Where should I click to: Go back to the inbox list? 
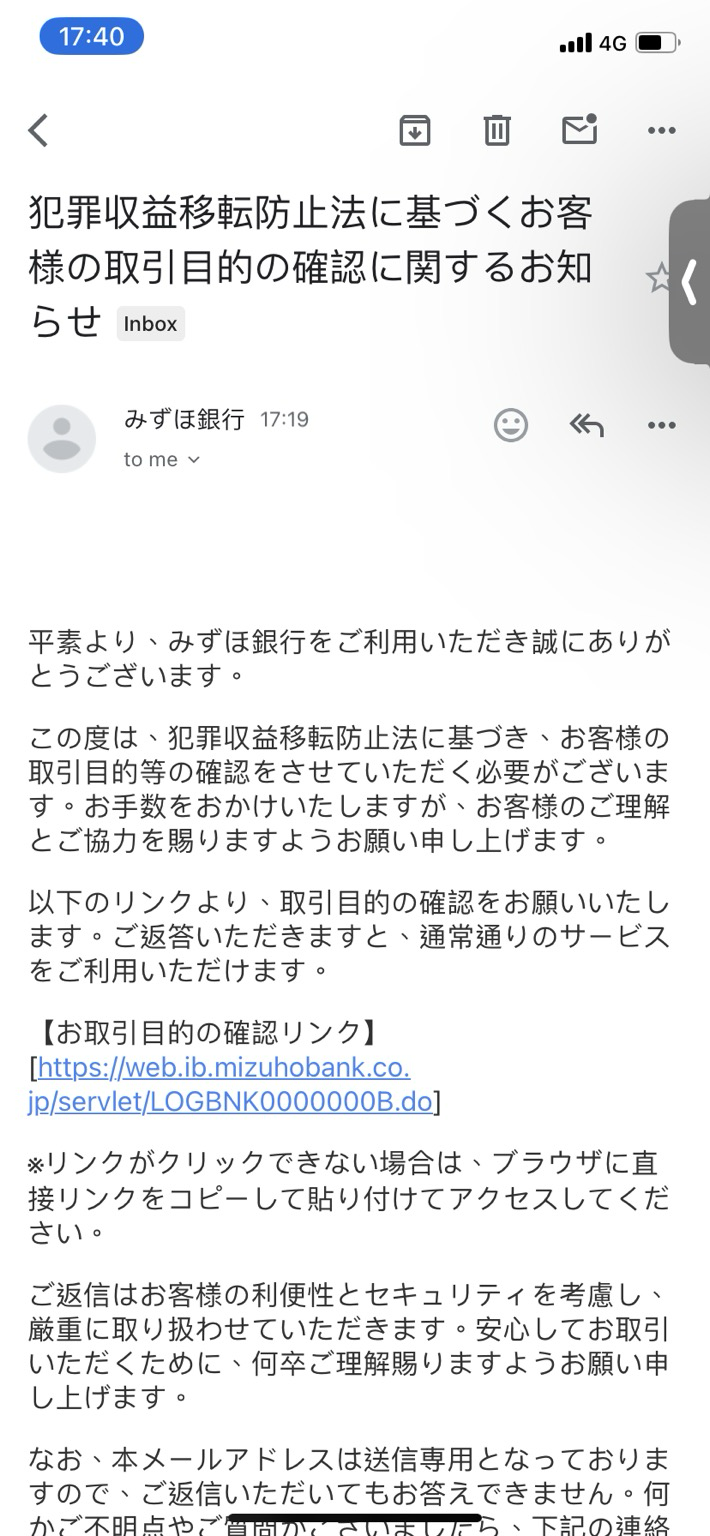(38, 130)
